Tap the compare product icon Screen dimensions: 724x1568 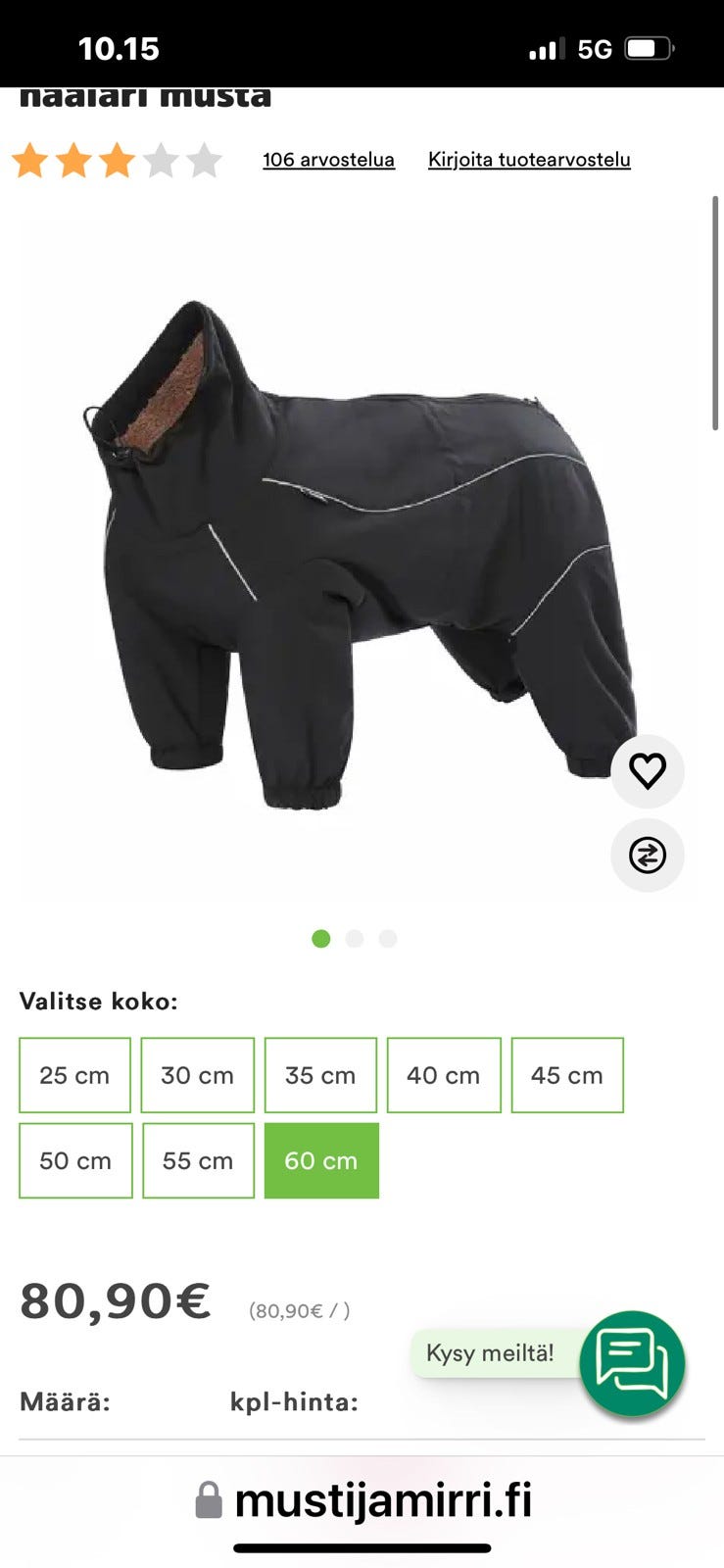click(648, 856)
